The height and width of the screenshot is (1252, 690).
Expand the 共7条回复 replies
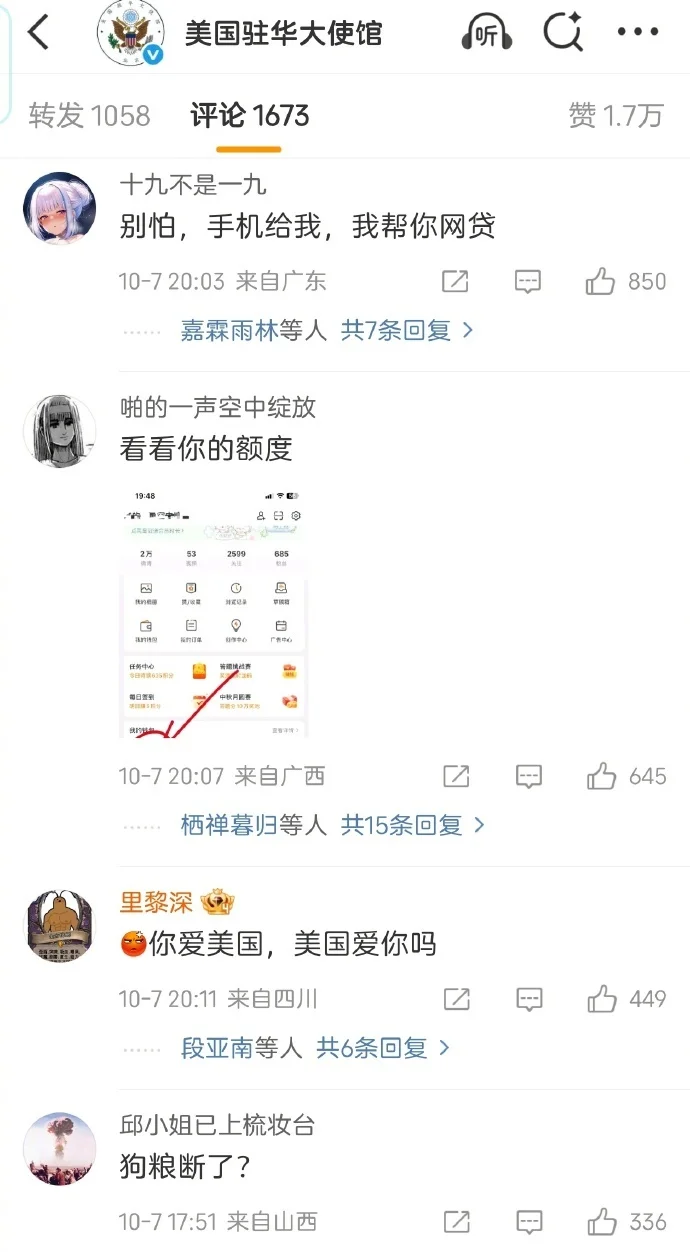407,331
